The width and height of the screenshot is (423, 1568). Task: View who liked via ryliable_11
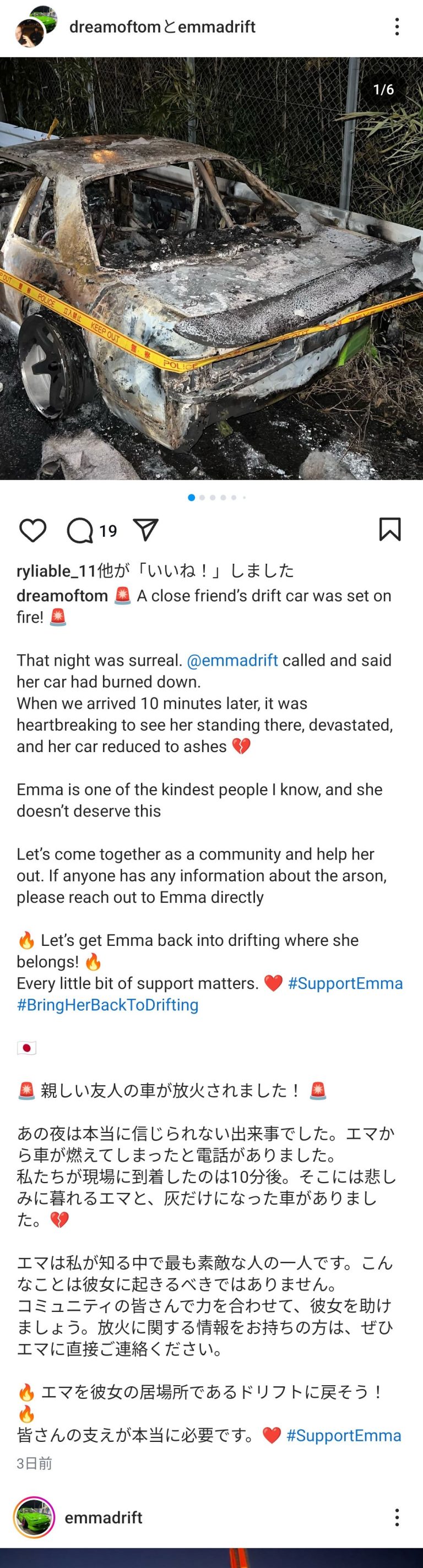pyautogui.click(x=56, y=570)
